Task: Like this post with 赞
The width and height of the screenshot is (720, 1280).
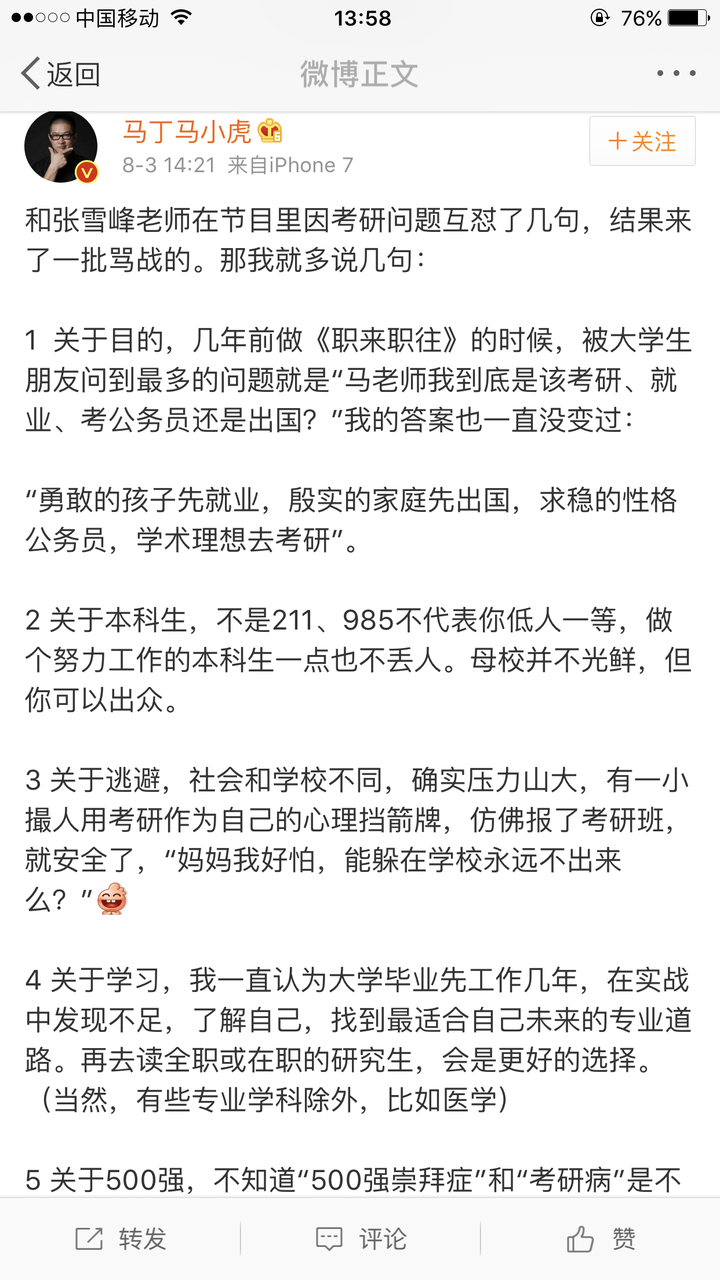Action: click(x=601, y=1239)
